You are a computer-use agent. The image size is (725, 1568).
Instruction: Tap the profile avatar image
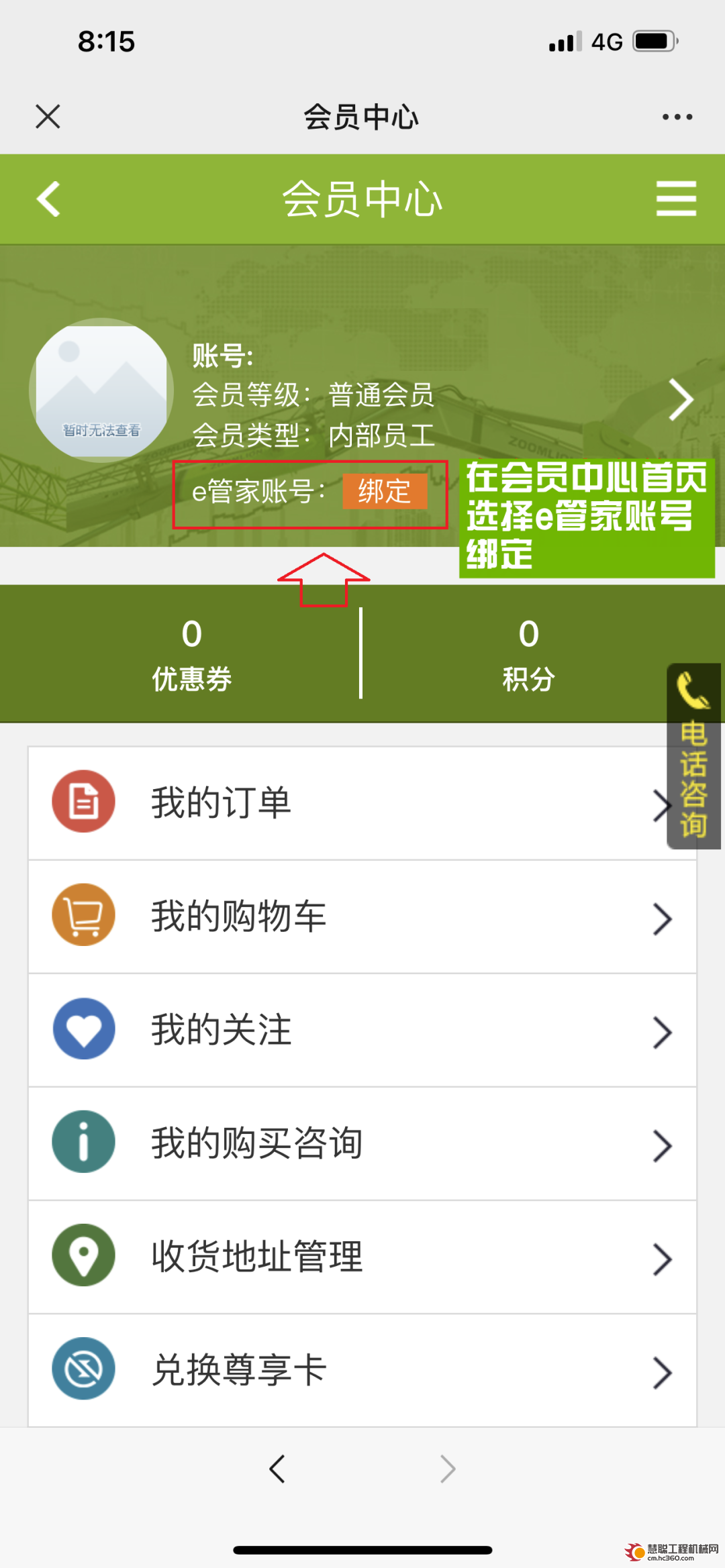[101, 390]
